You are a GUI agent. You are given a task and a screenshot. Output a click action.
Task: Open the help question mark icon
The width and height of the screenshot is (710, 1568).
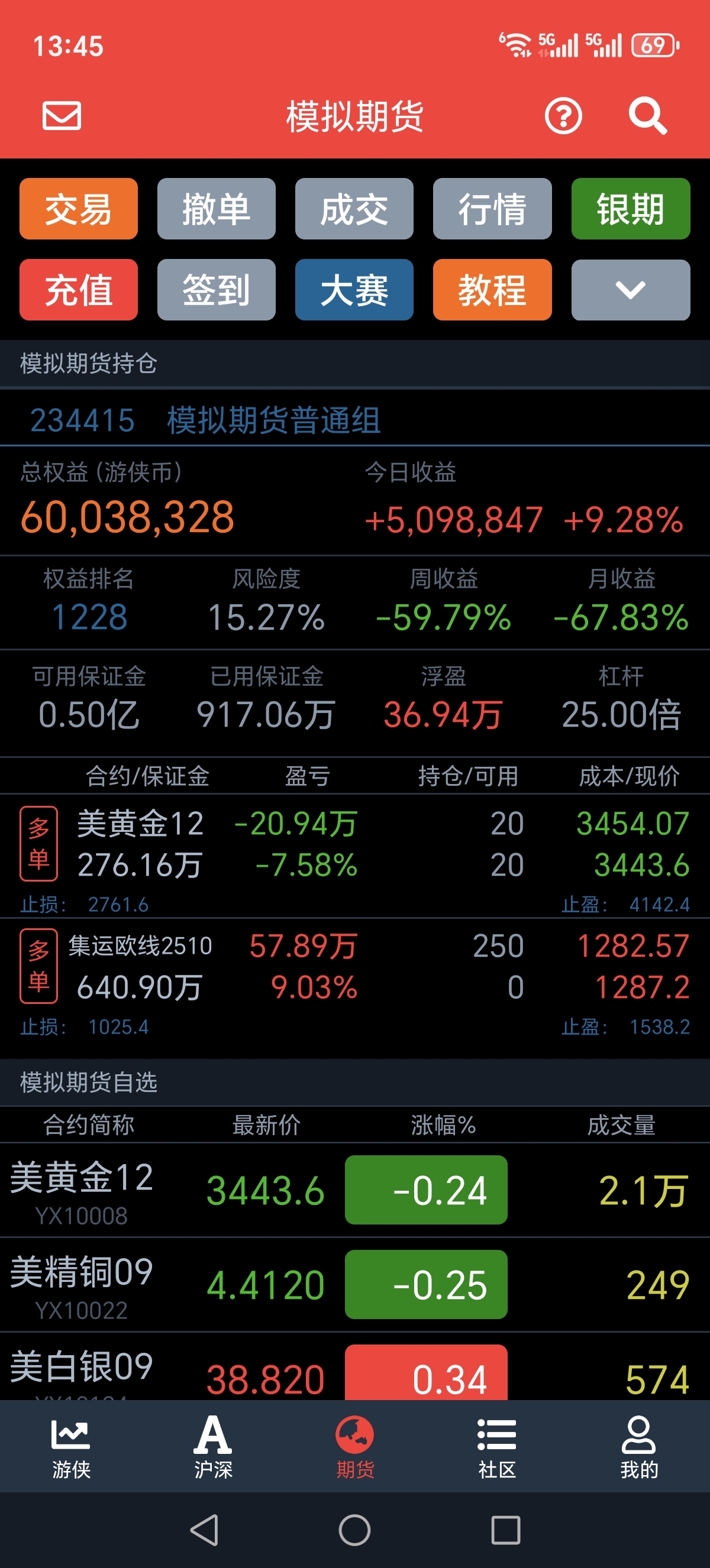(563, 116)
